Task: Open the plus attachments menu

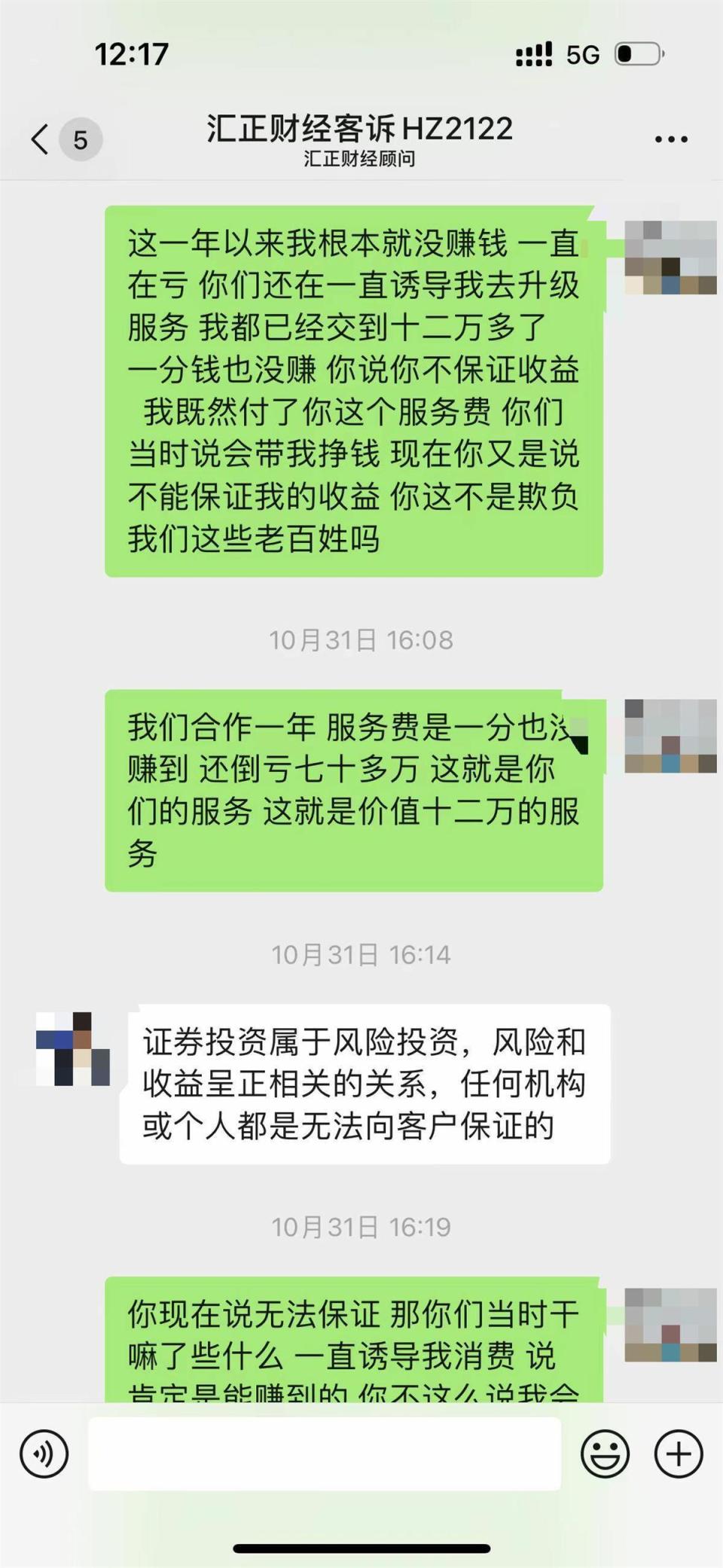Action: [x=679, y=1454]
